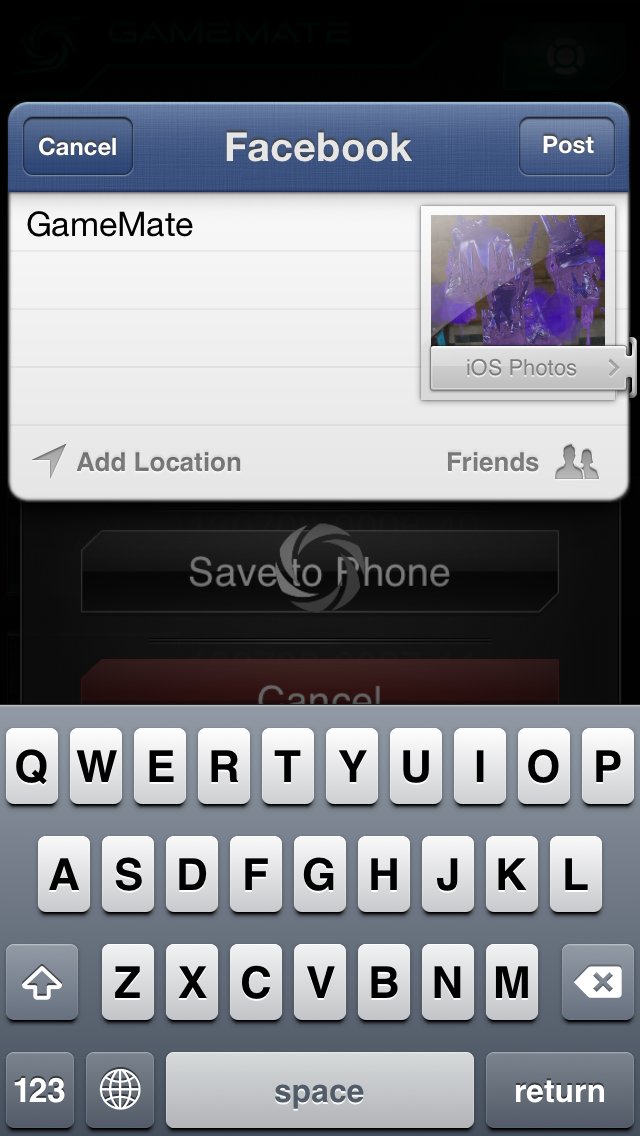Hit the backspace key
Image resolution: width=640 pixels, height=1136 pixels.
598,982
